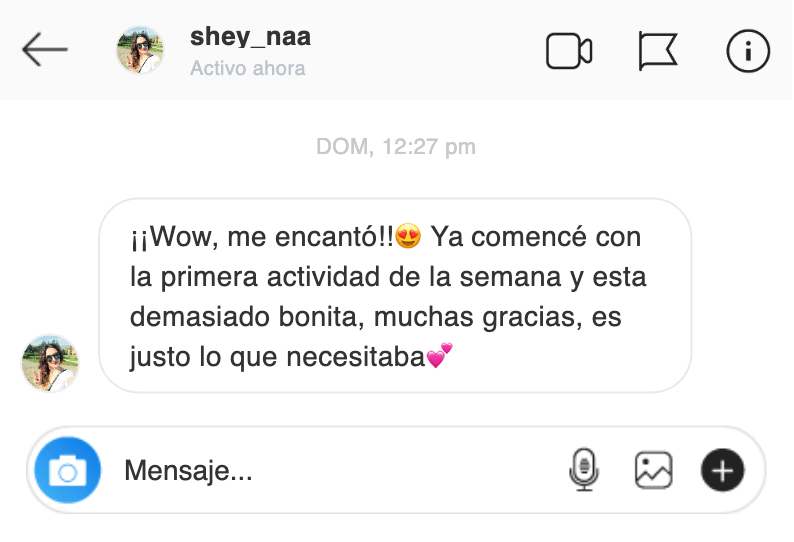794x542 pixels.
Task: View shey_naa's avatar beside the message
Action: 50,363
